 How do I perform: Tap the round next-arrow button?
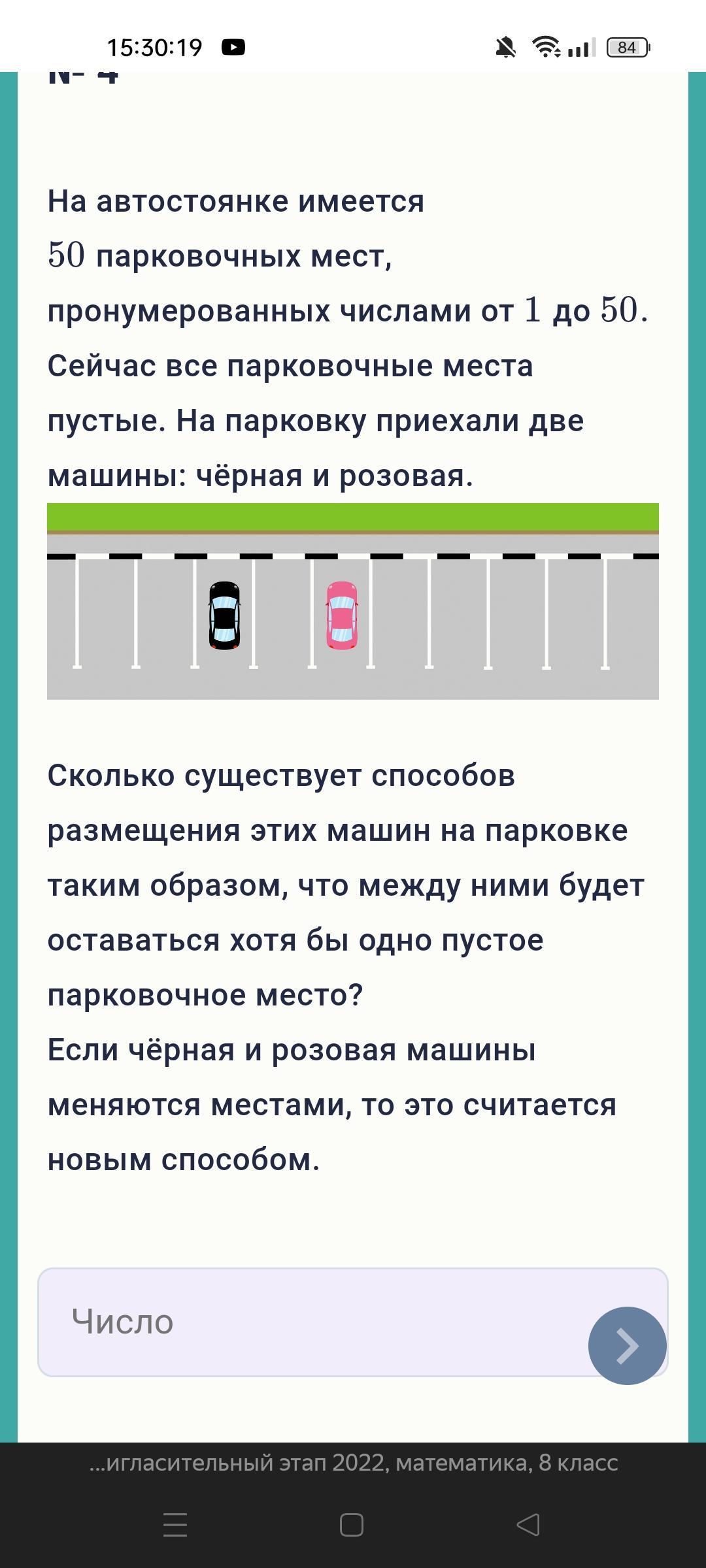(x=628, y=1345)
